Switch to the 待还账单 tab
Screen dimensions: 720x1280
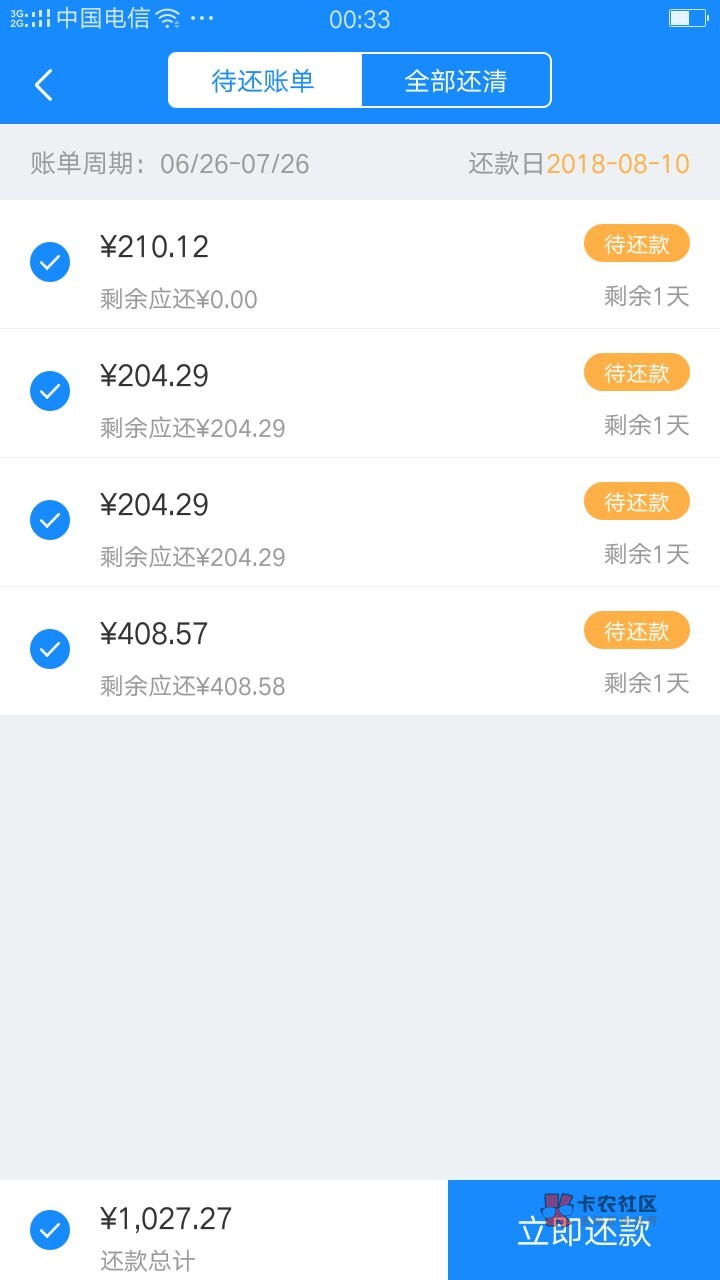tap(264, 81)
